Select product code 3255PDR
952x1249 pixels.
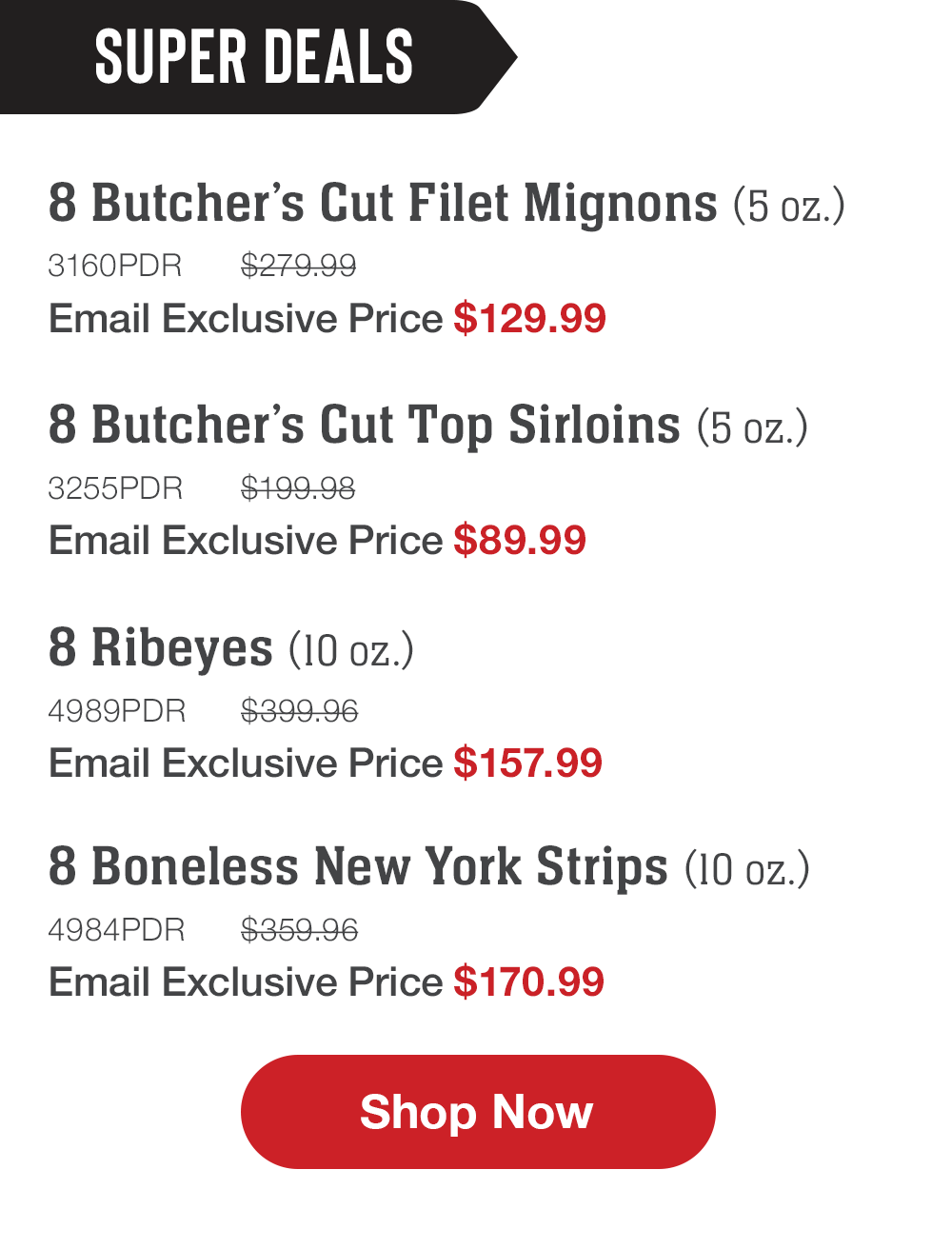(116, 488)
